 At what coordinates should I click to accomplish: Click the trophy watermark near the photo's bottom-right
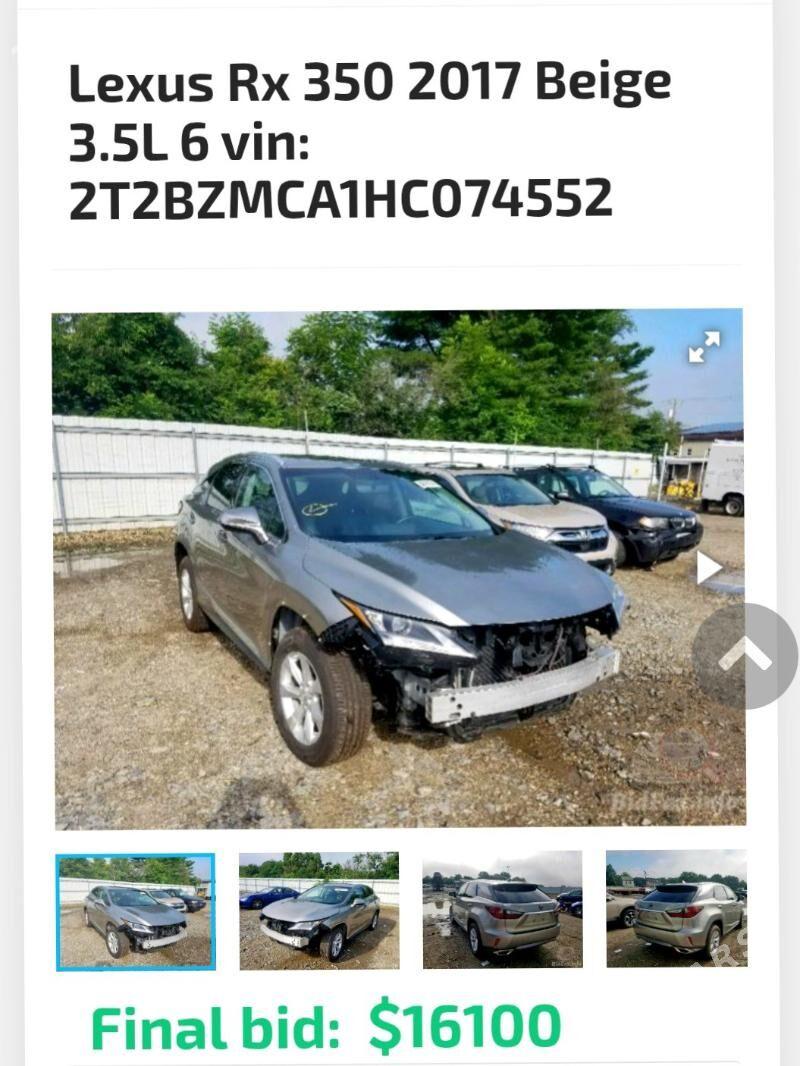(684, 755)
